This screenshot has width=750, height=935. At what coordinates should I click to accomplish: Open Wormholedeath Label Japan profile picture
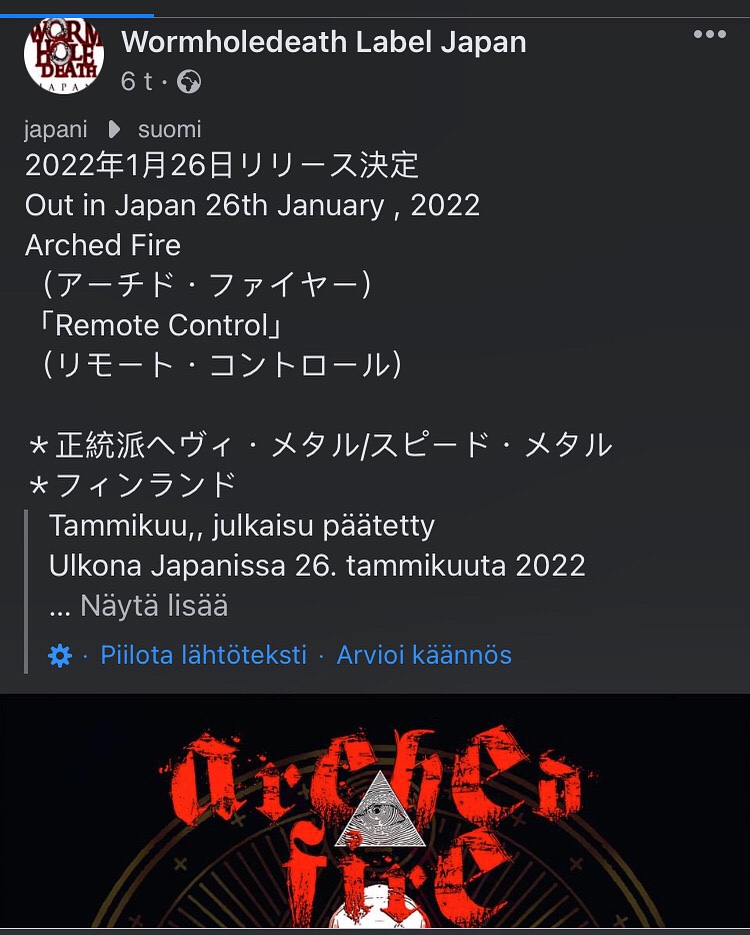click(x=64, y=57)
